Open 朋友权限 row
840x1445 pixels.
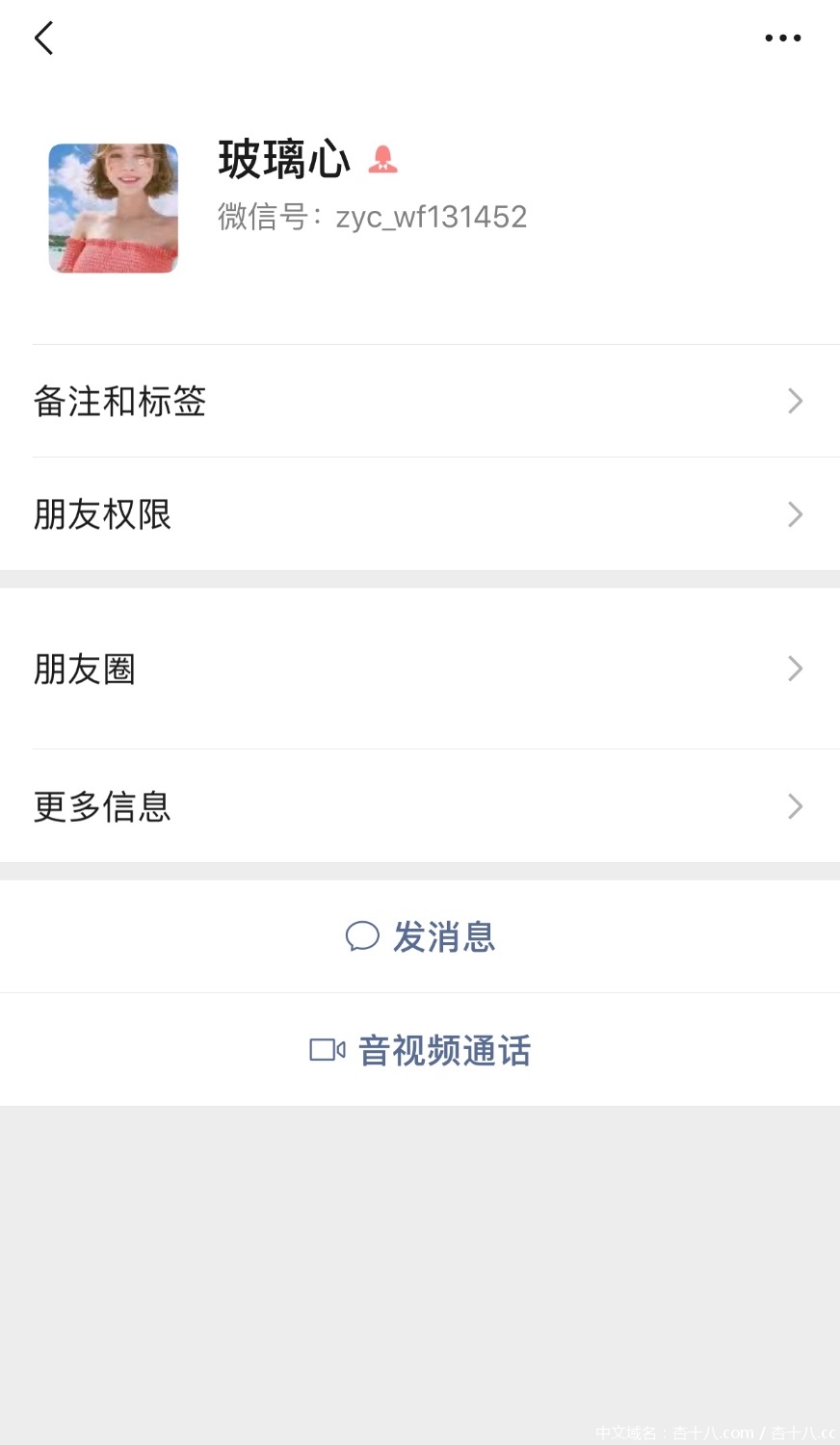coord(420,514)
